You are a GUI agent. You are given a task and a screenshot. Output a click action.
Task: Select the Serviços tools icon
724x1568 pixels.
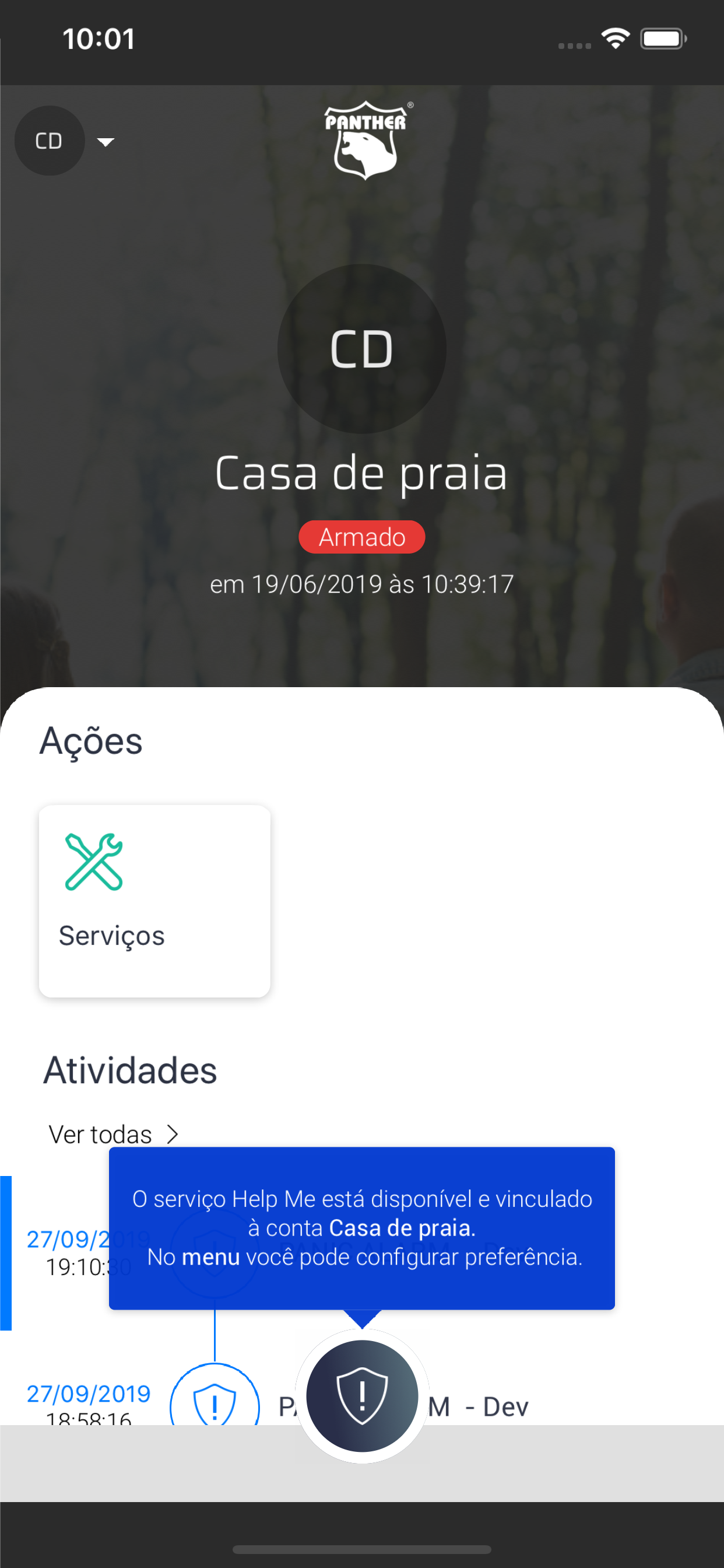[x=94, y=863]
